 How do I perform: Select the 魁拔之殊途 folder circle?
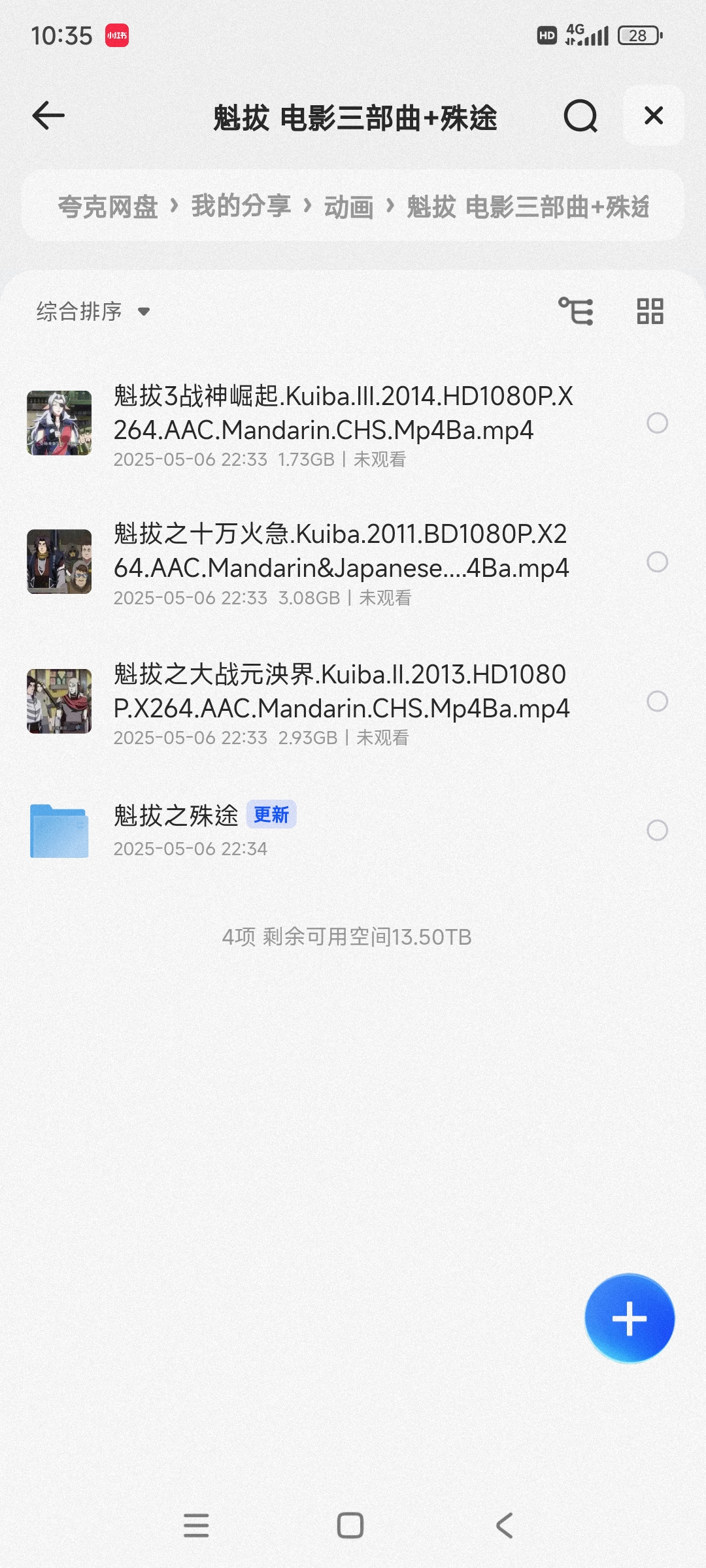click(x=657, y=830)
